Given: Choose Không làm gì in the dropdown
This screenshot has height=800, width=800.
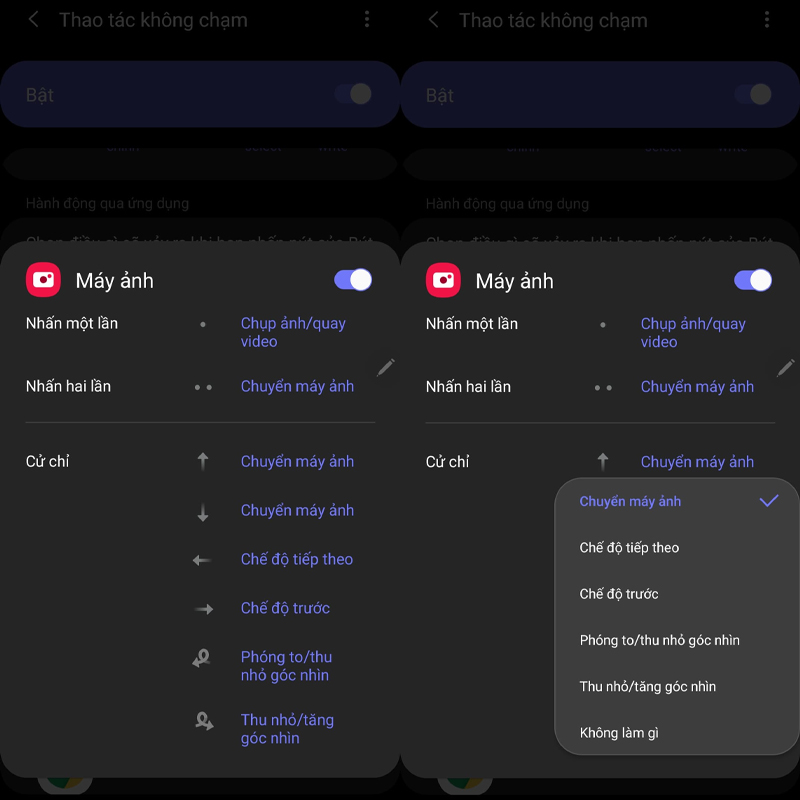Looking at the screenshot, I should pos(619,733).
